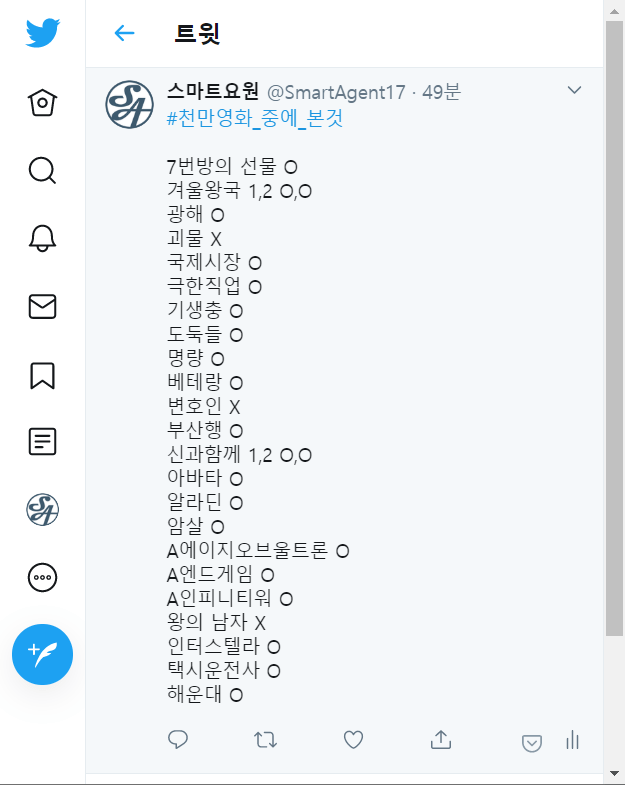
Task: Compose a new tweet
Action: (42, 654)
